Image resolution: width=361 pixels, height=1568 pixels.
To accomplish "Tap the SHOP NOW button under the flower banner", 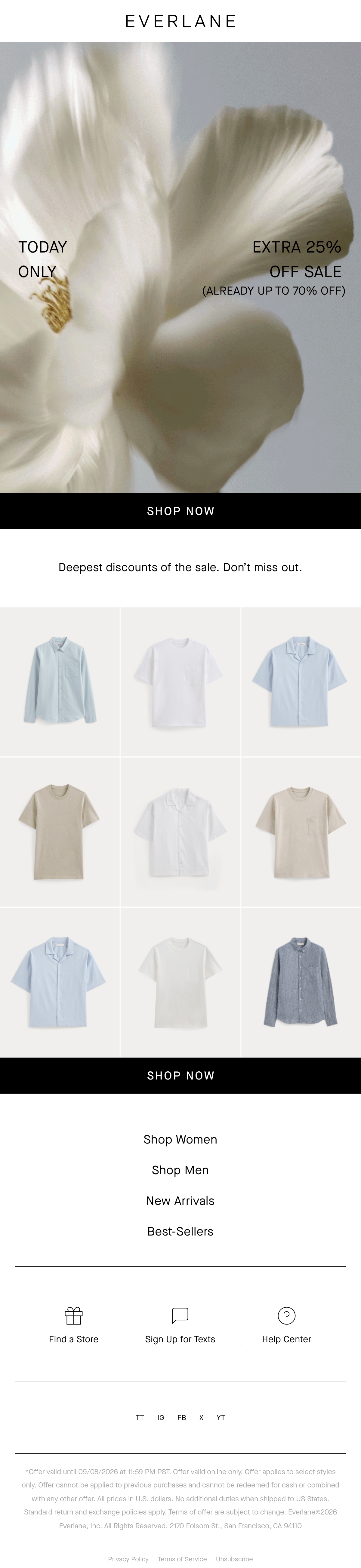I will click(180, 511).
